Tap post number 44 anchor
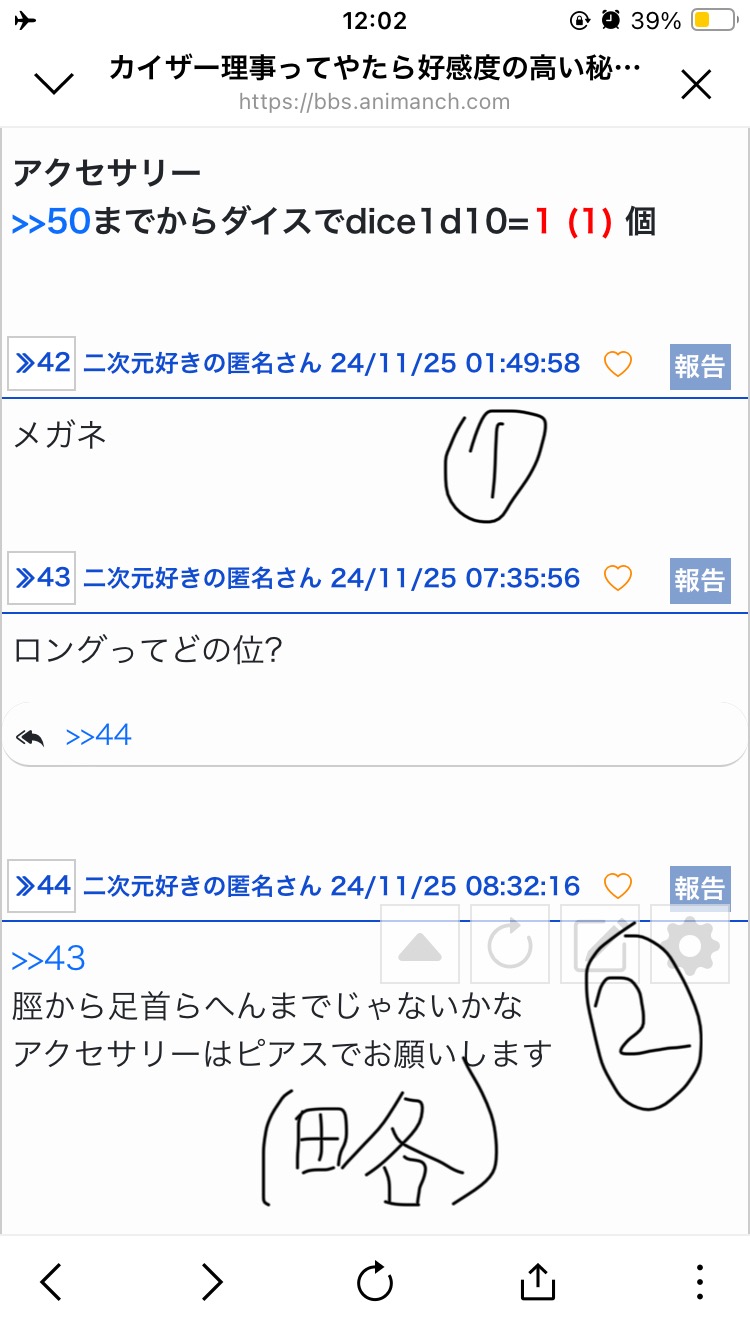Viewport: 750px width, 1334px height. click(41, 886)
